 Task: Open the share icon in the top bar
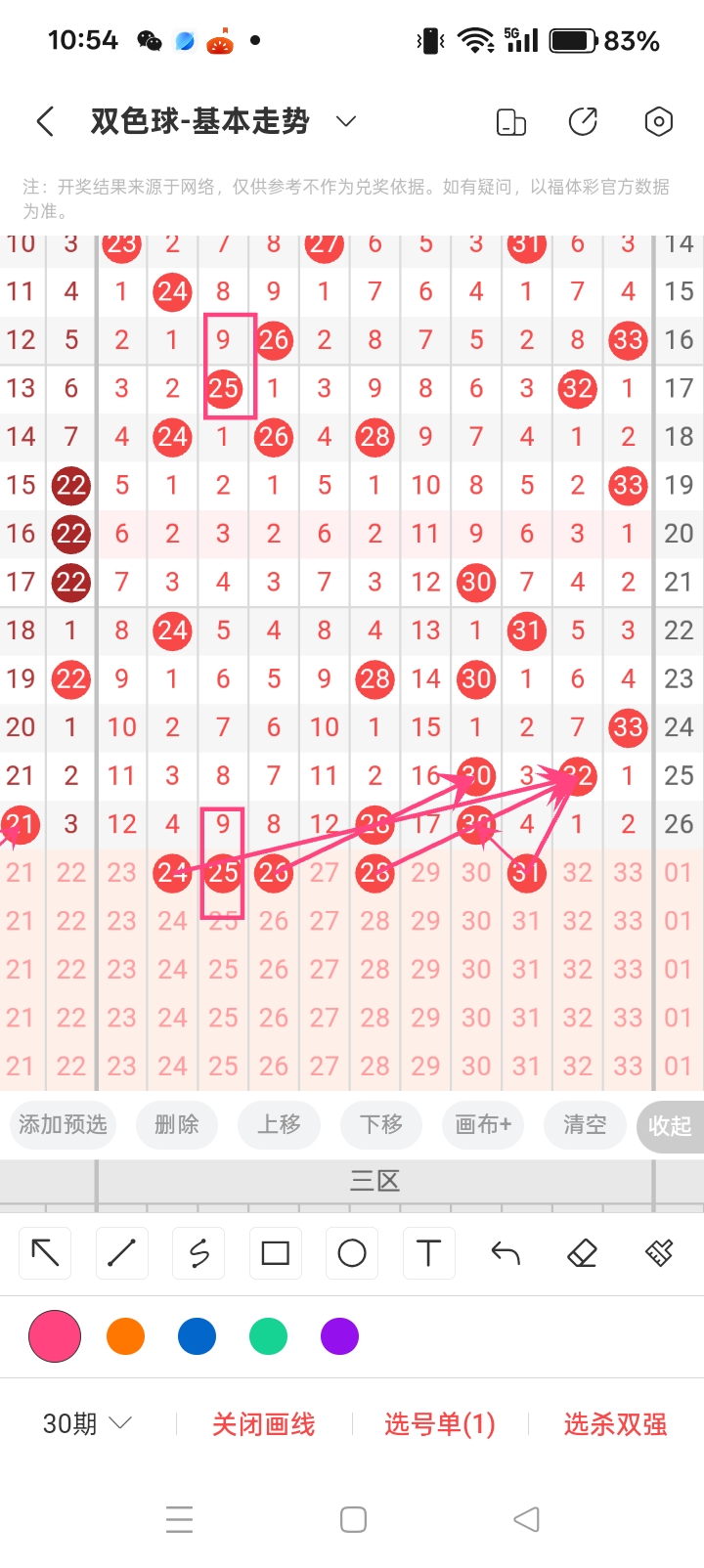coord(583,121)
